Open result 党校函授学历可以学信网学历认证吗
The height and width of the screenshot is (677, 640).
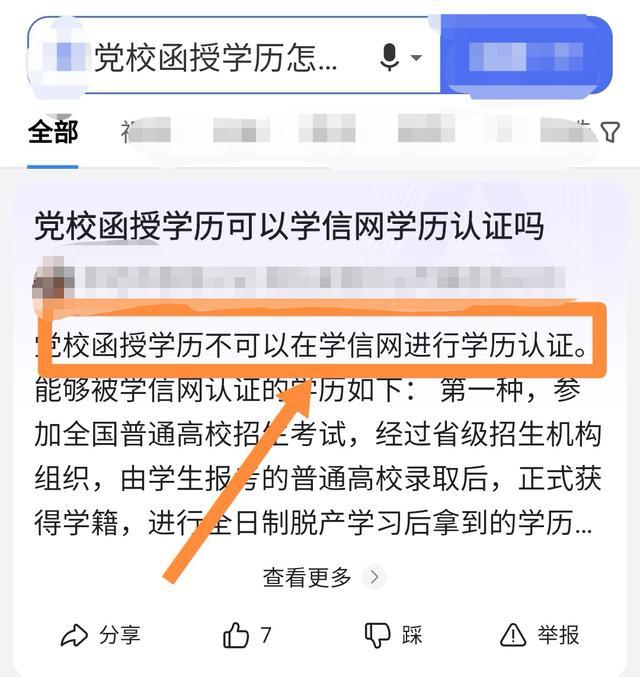(x=289, y=226)
